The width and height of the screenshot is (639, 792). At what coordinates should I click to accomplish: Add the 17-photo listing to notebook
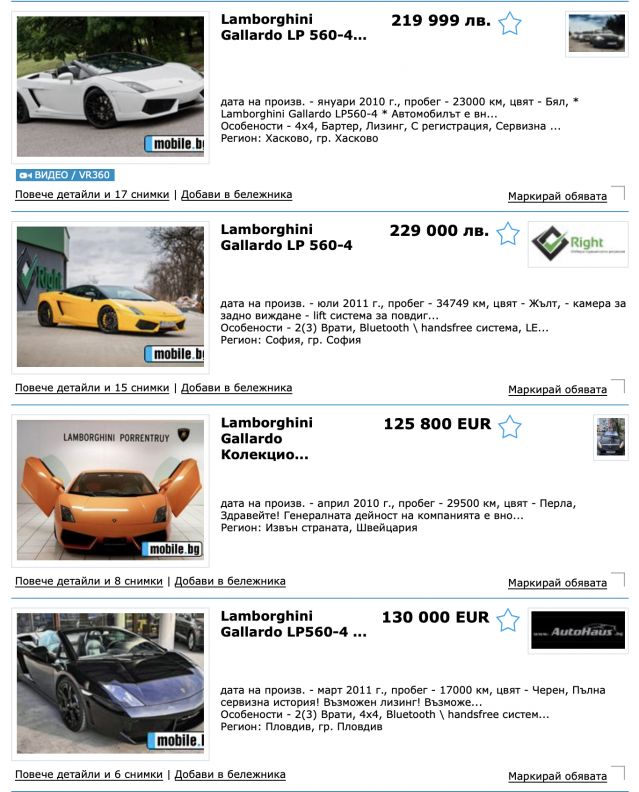[237, 194]
